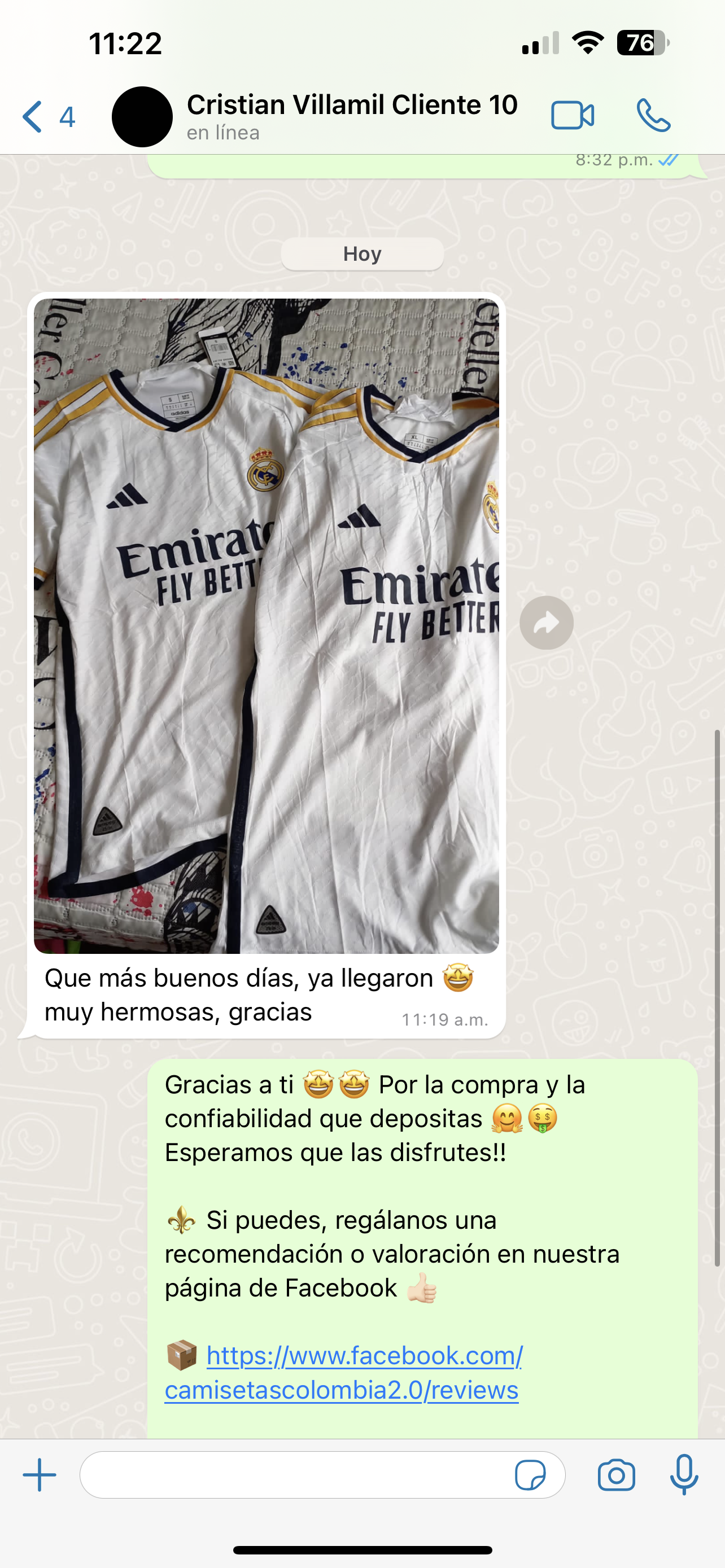Start a voice call with Cristian
Screen dimensions: 725x1568
653,116
